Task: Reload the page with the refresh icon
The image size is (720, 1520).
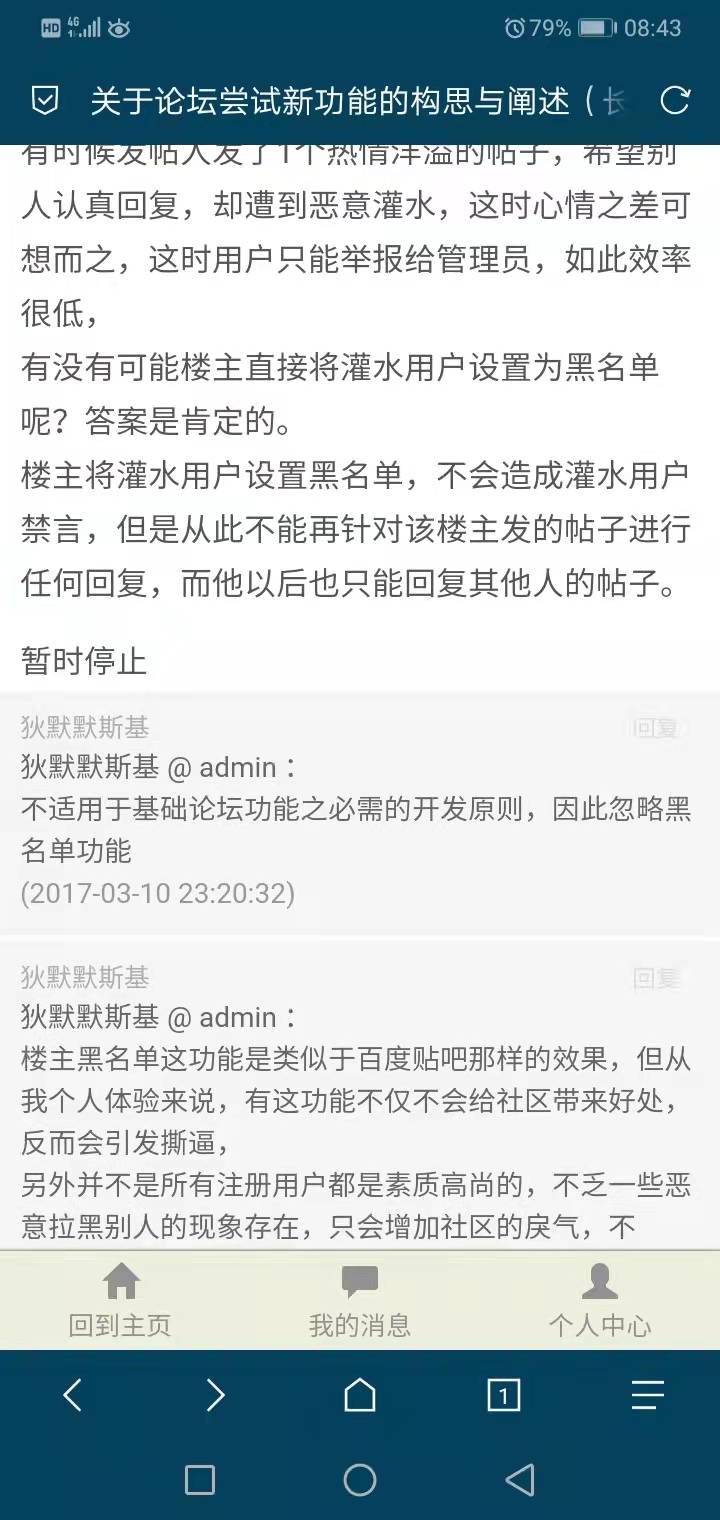Action: (x=676, y=100)
